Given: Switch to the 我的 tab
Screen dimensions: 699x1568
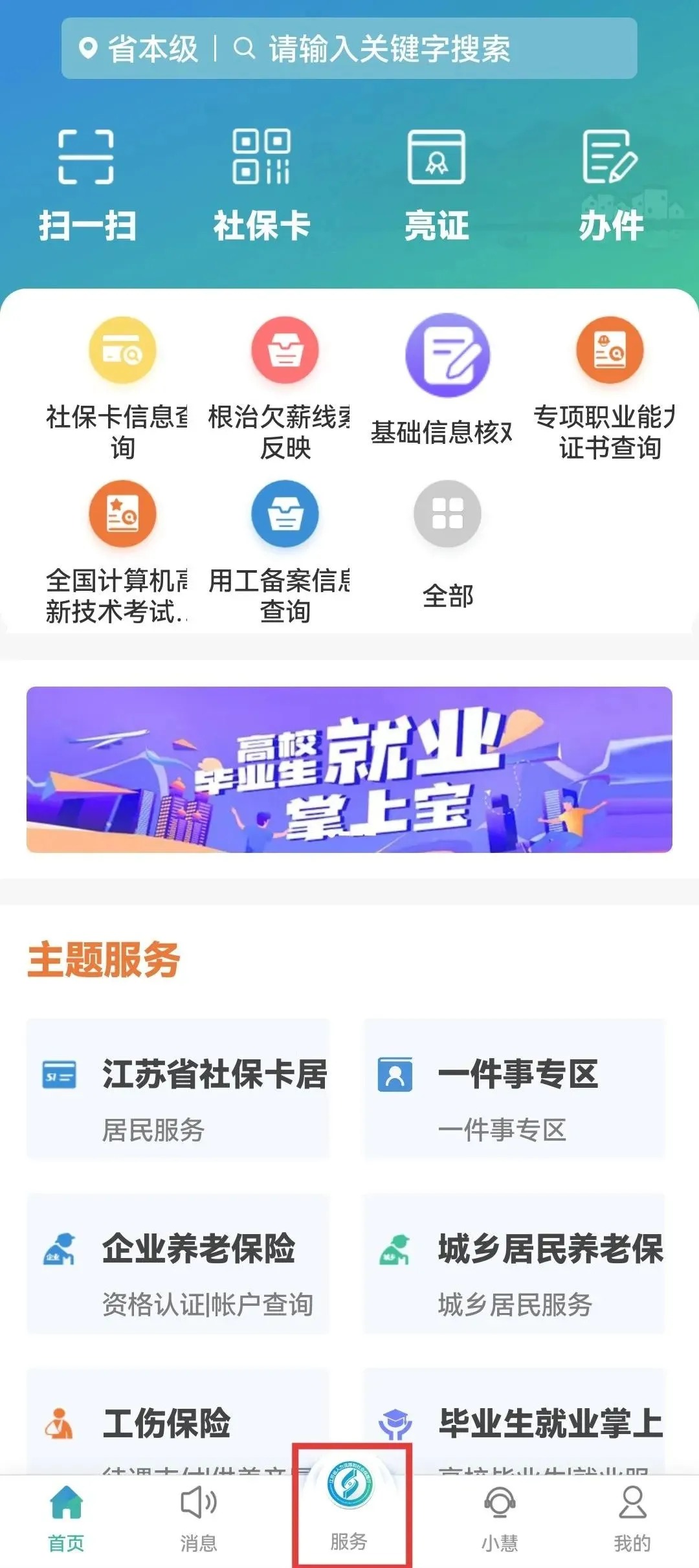Looking at the screenshot, I should tap(632, 1519).
